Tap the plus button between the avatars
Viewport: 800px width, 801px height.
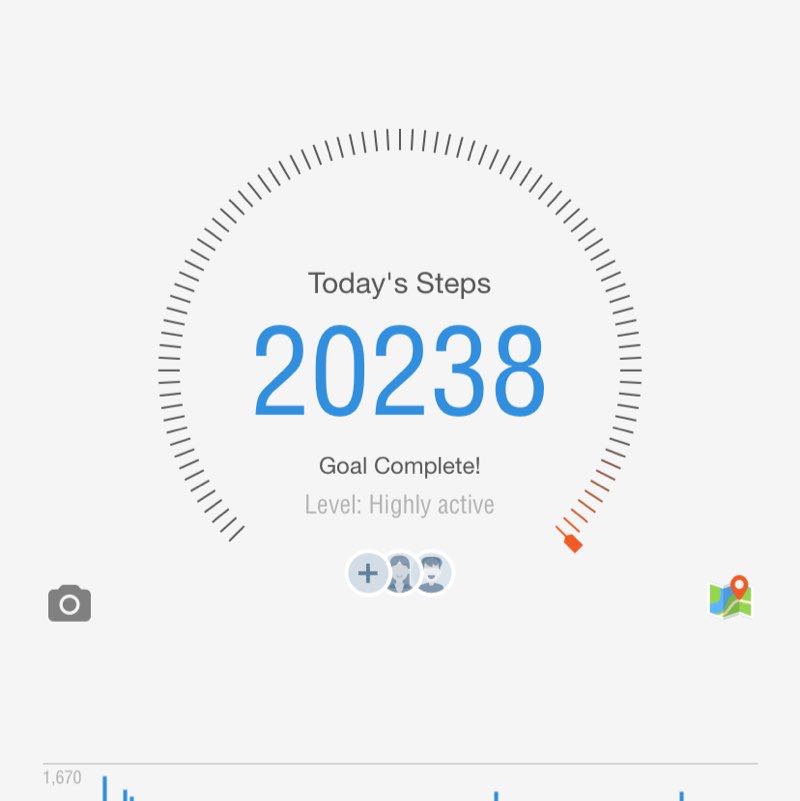(x=366, y=574)
